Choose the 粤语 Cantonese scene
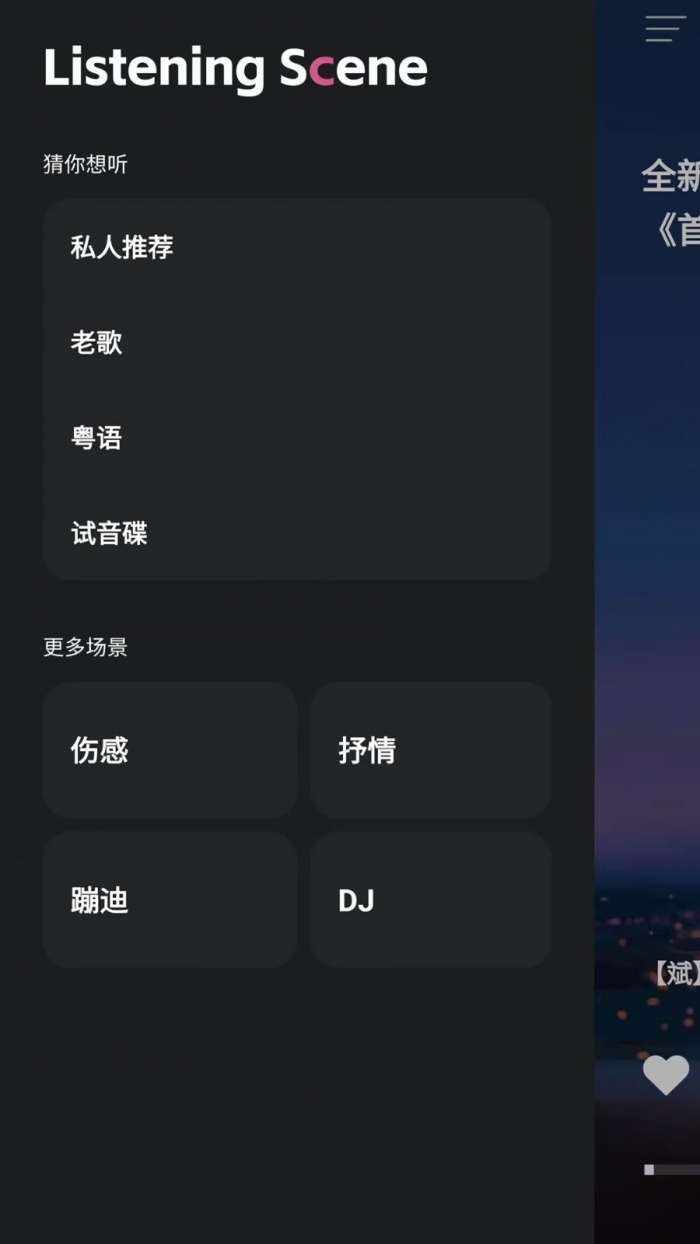Screen dimensions: 700x1244 [296, 438]
